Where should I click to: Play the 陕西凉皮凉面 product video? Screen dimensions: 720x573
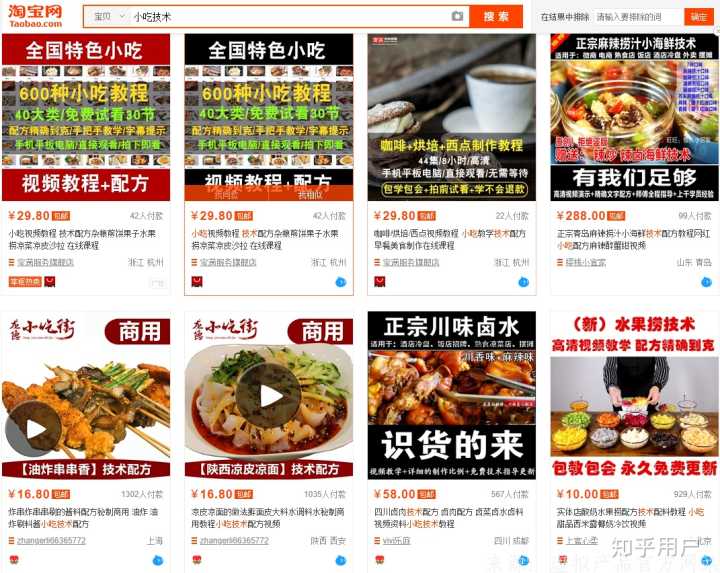pyautogui.click(x=268, y=395)
